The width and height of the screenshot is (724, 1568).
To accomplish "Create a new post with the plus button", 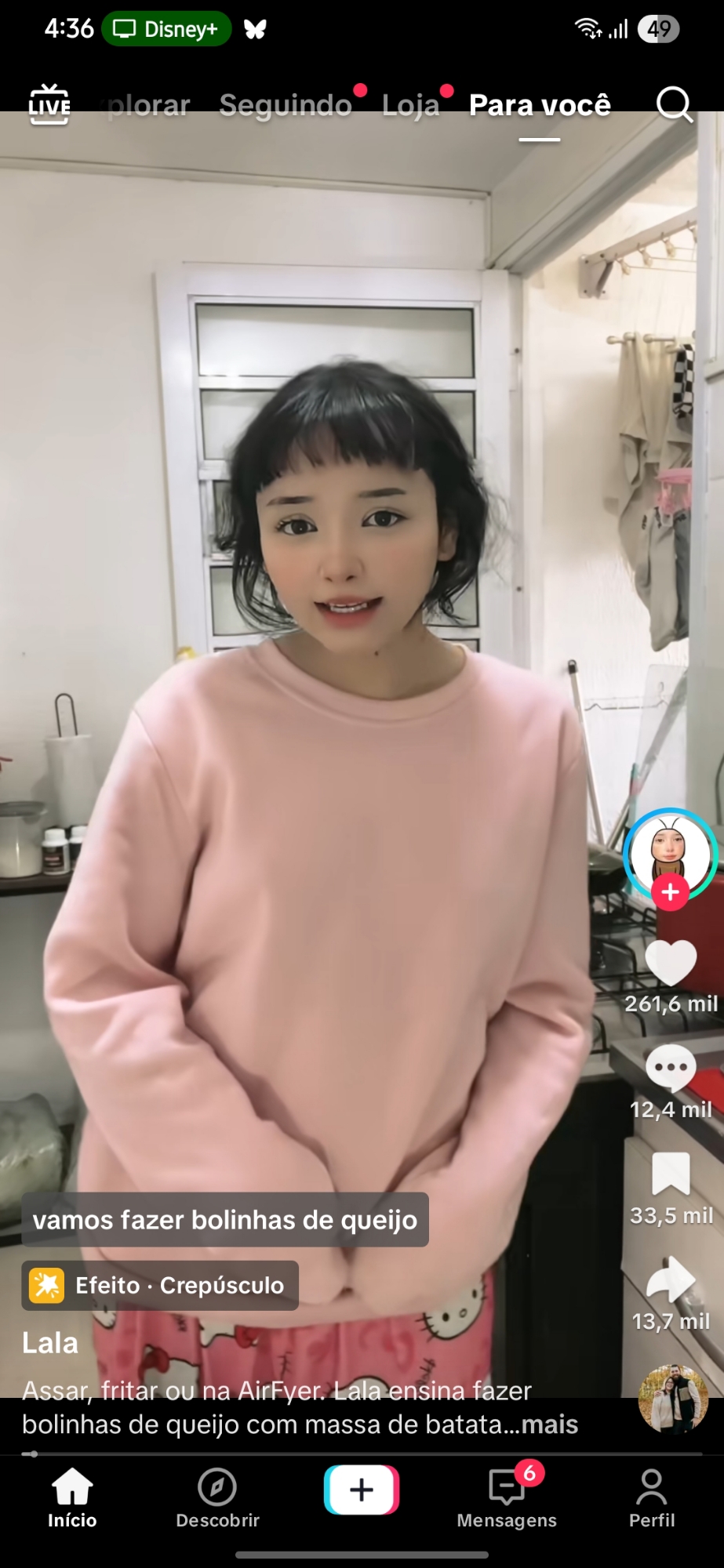I will tap(362, 1490).
